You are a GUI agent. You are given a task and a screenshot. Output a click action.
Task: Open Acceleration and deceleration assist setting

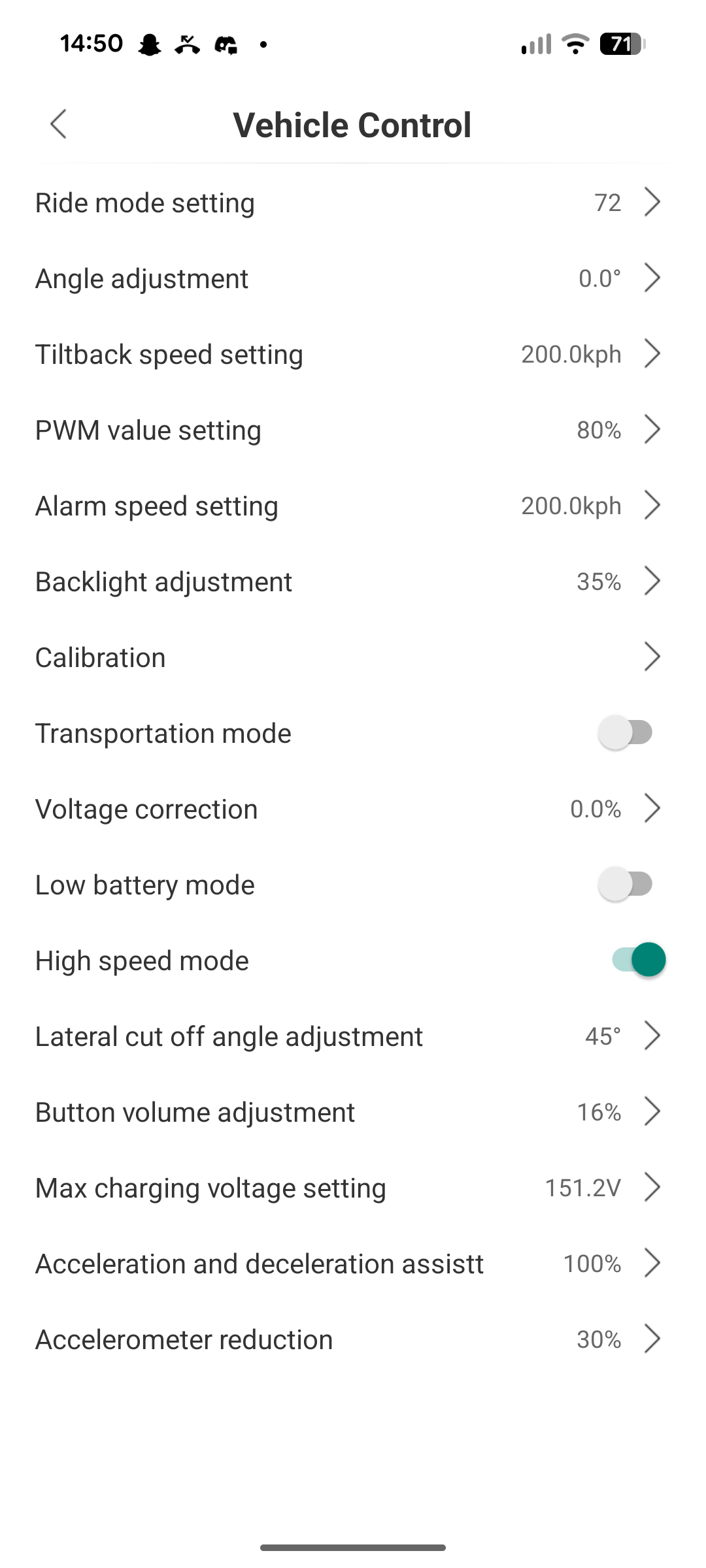353,1264
